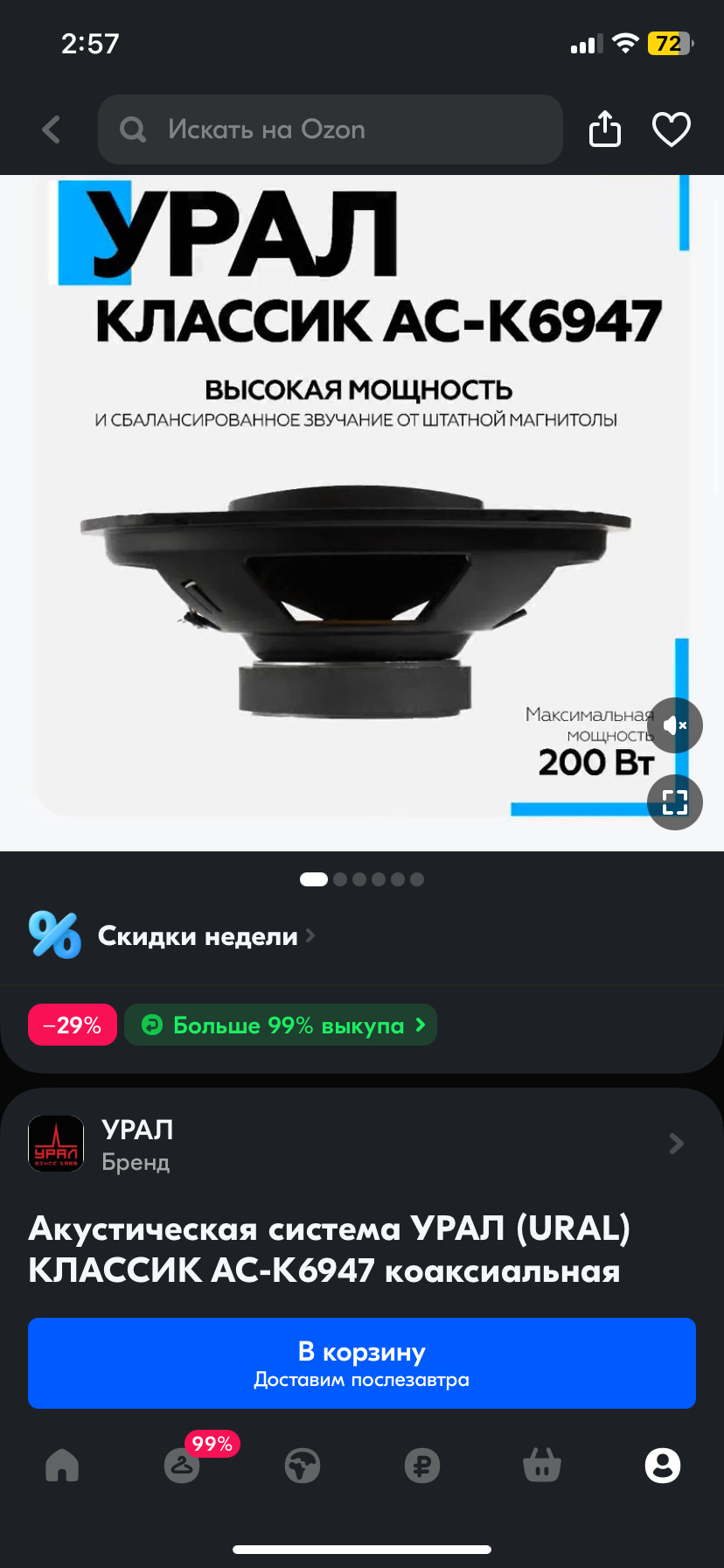The image size is (724, 1568).
Task: Open 'Больше 99% выкупа' chip
Action: point(281,1025)
